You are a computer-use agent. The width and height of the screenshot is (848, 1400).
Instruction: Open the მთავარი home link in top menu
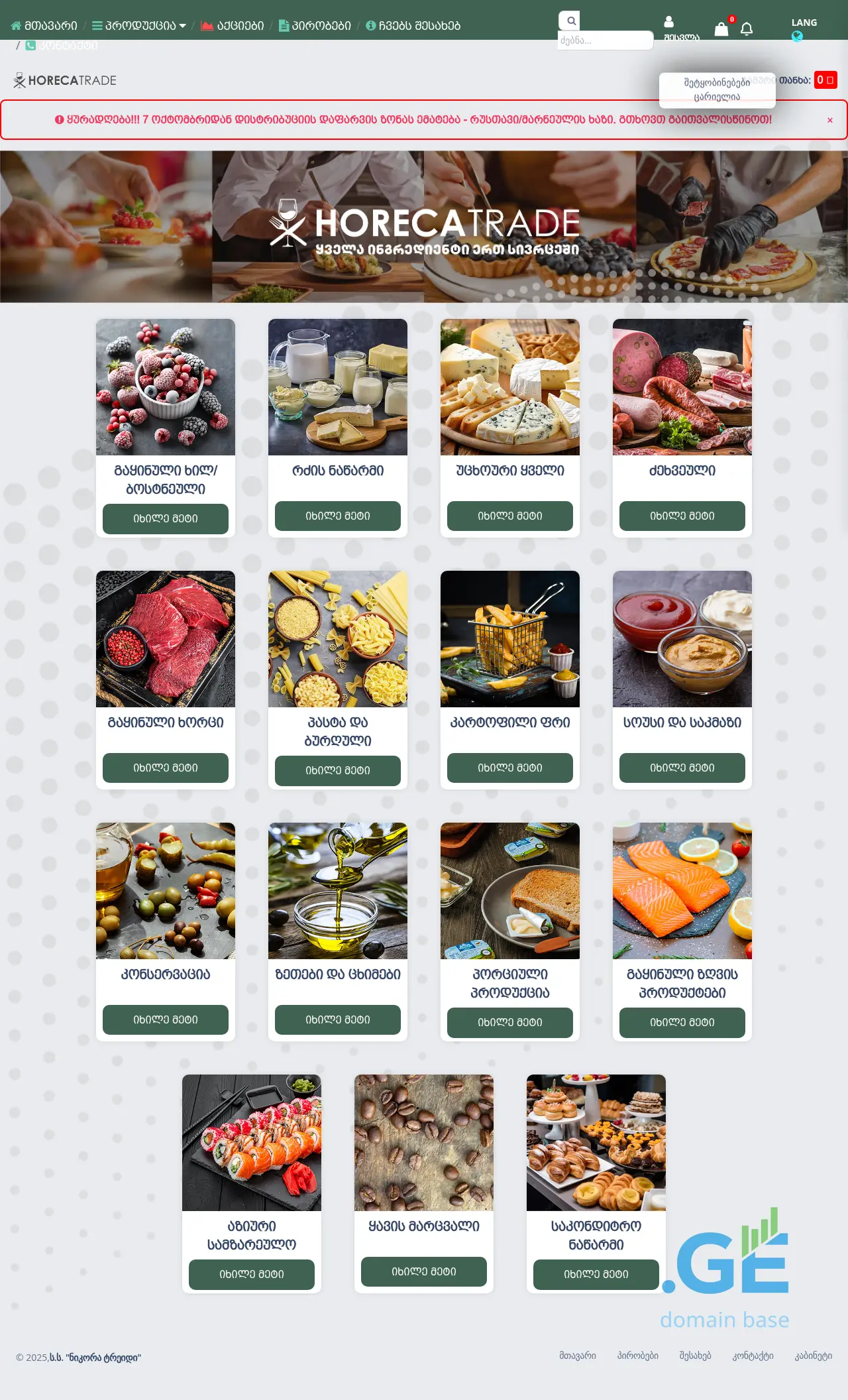click(44, 26)
